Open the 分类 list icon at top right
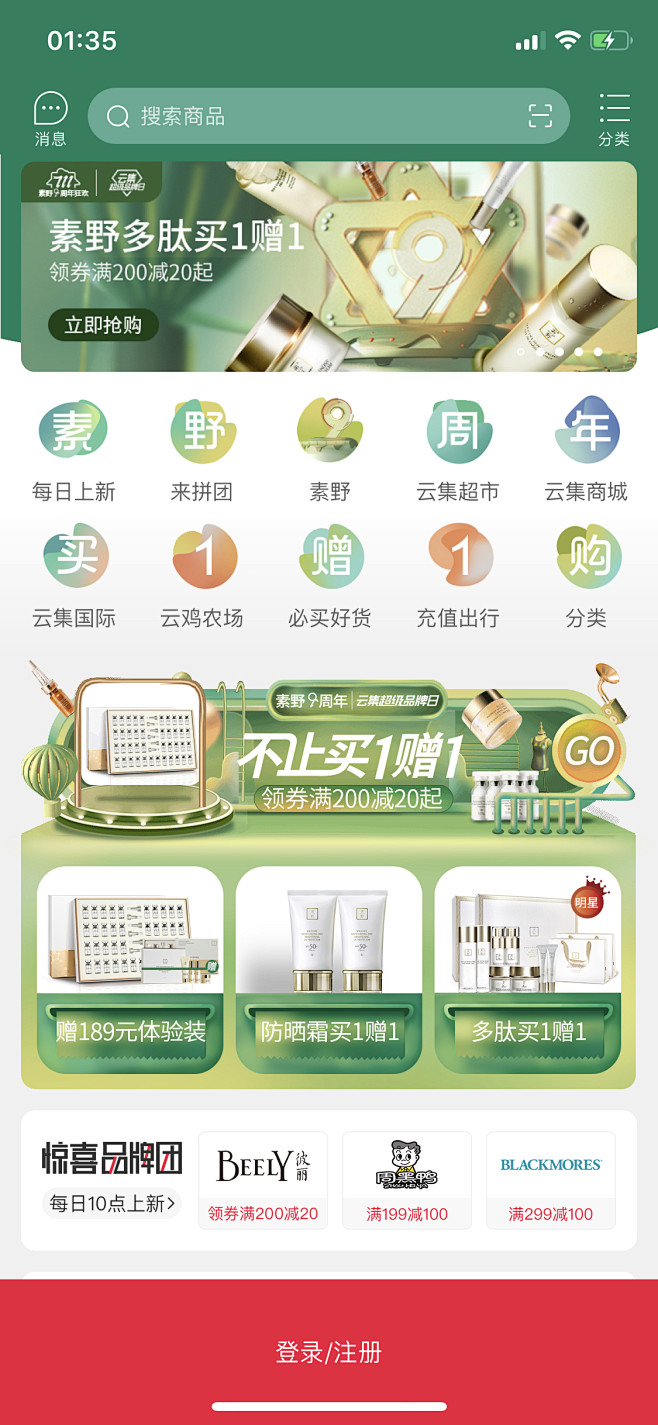Viewport: 658px width, 1425px height. (x=614, y=119)
